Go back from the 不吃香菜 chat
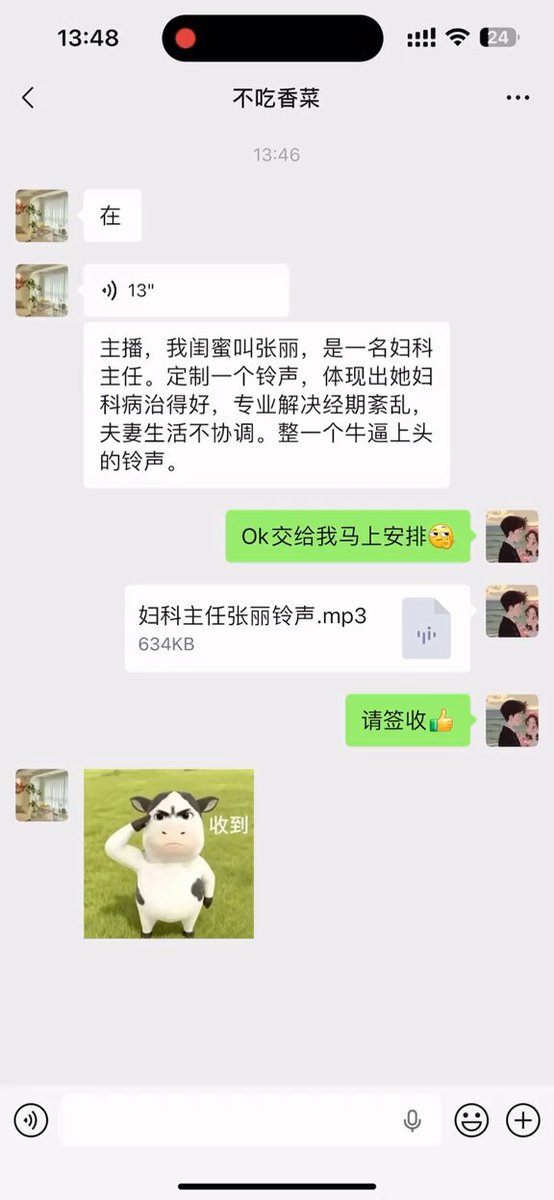Viewport: 554px width, 1200px height. [28, 97]
